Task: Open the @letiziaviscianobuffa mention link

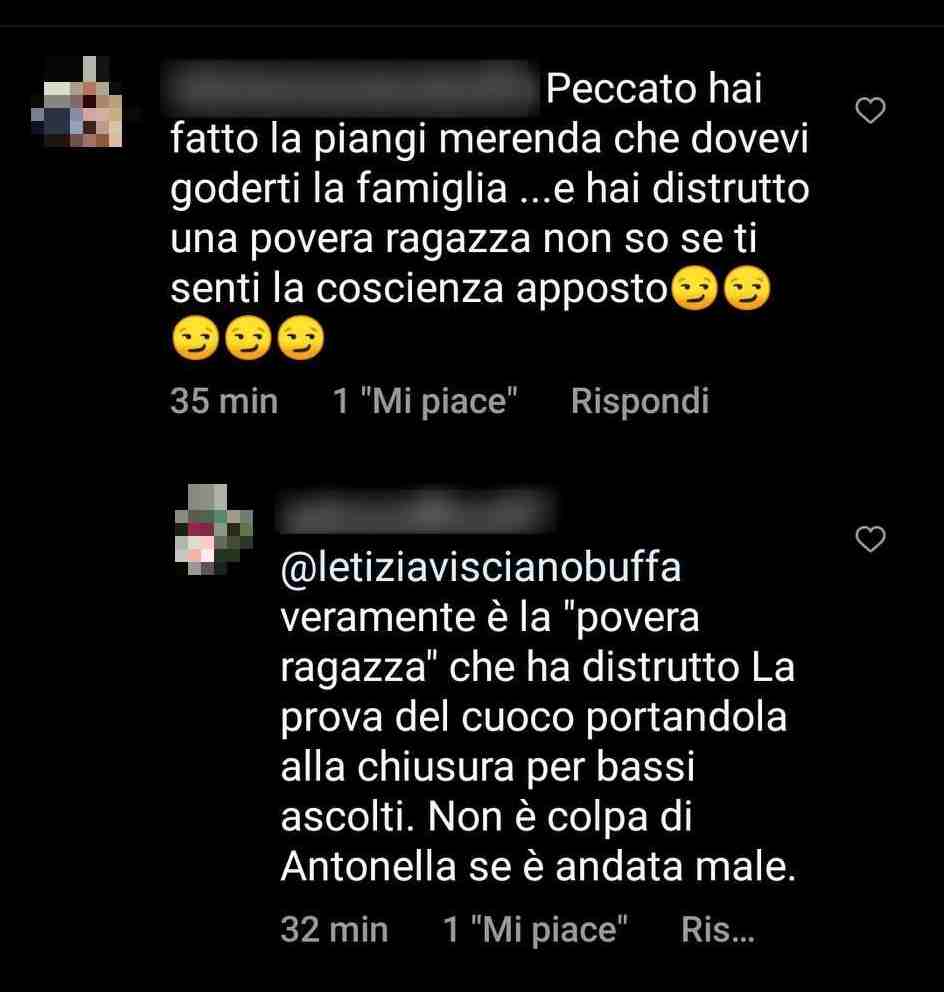Action: [480, 567]
